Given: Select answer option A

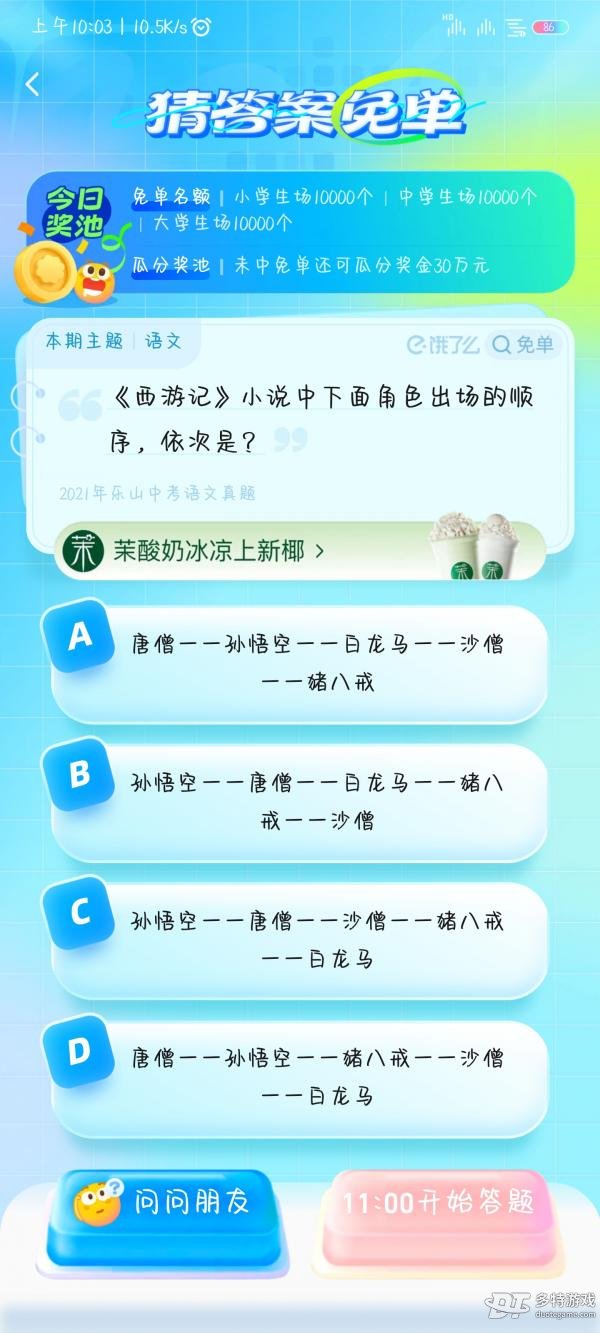Looking at the screenshot, I should click(300, 663).
